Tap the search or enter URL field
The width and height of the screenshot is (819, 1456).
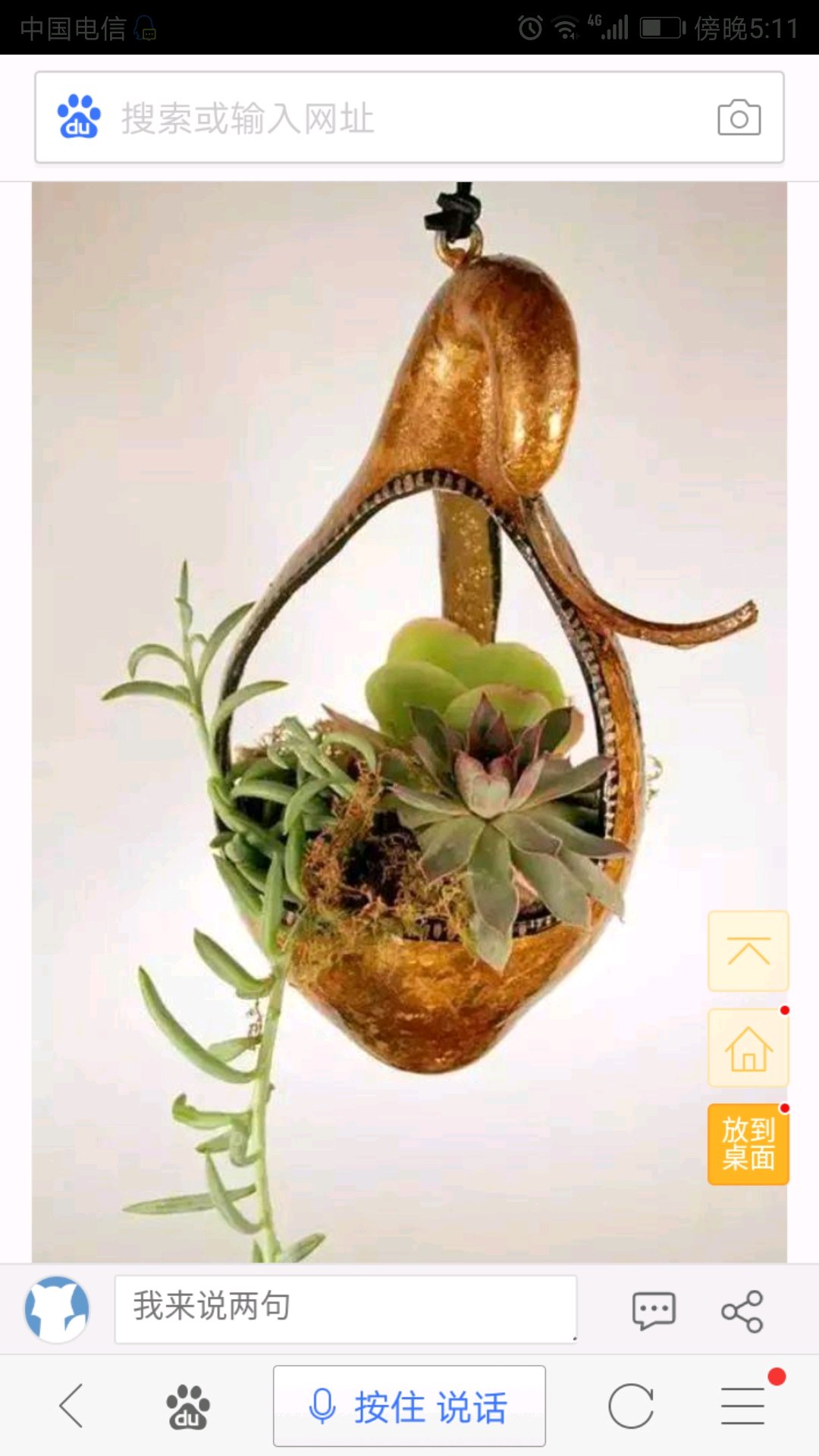click(409, 118)
